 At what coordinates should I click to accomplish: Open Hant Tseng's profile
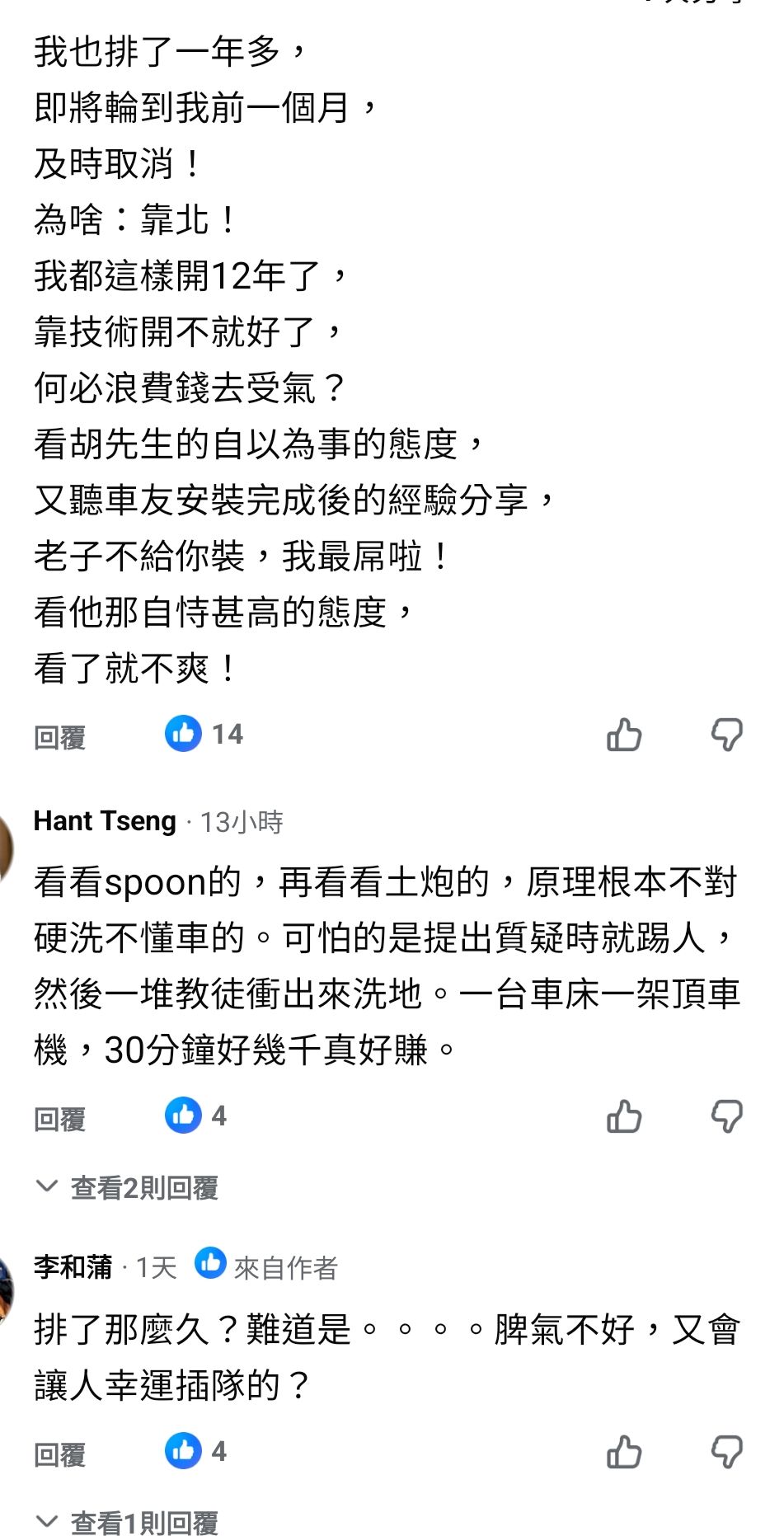tap(105, 821)
